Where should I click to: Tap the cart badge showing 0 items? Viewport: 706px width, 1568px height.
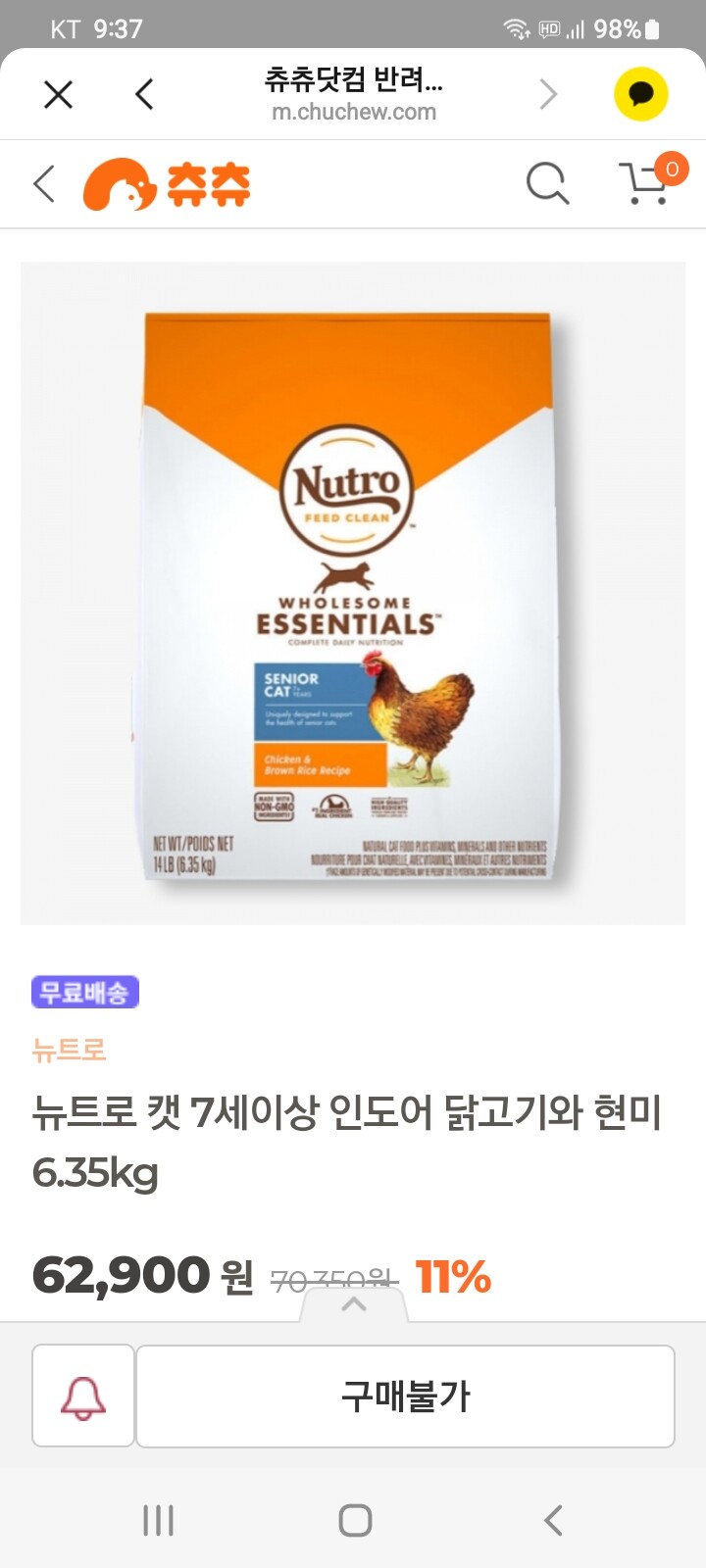click(671, 169)
